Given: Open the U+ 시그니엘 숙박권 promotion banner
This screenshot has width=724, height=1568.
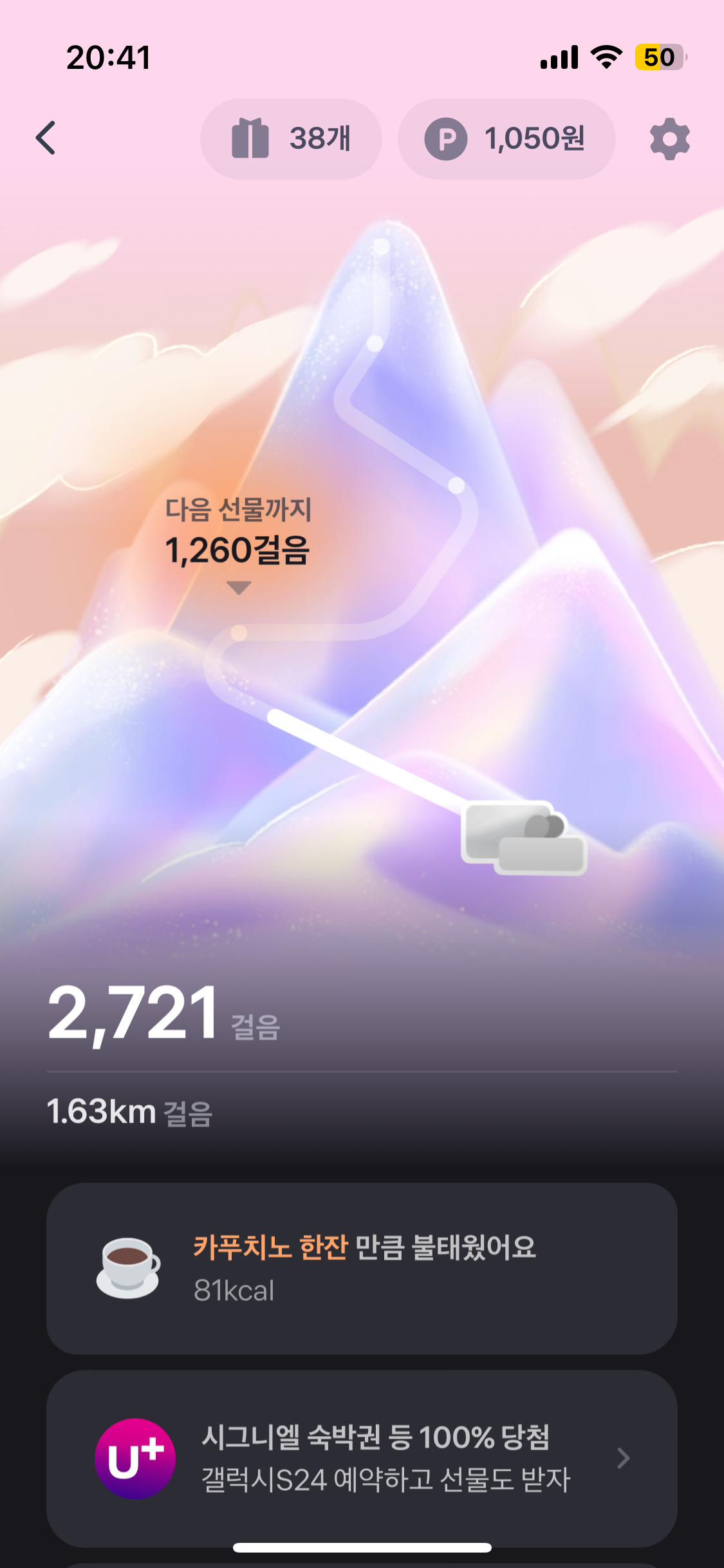Looking at the screenshot, I should (362, 1458).
